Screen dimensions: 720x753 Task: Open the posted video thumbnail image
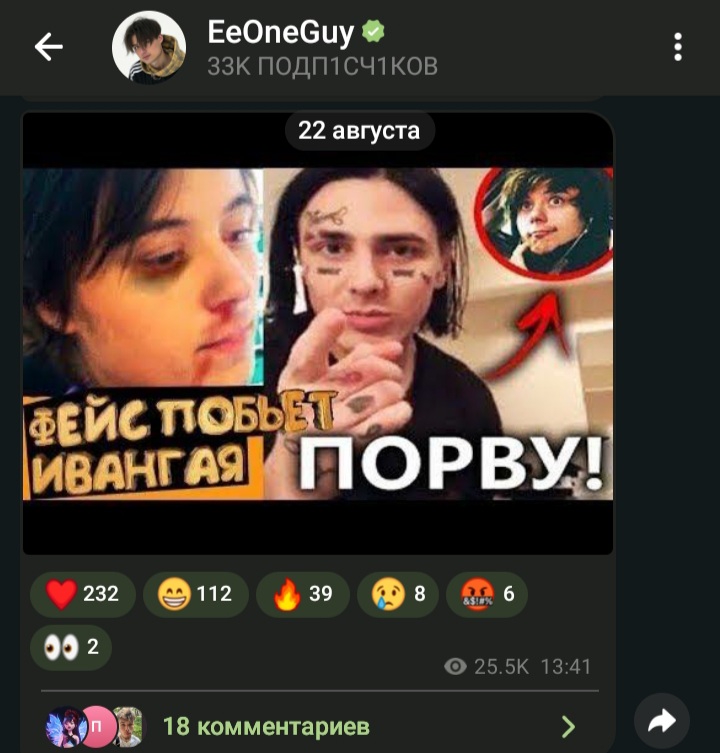[317, 333]
